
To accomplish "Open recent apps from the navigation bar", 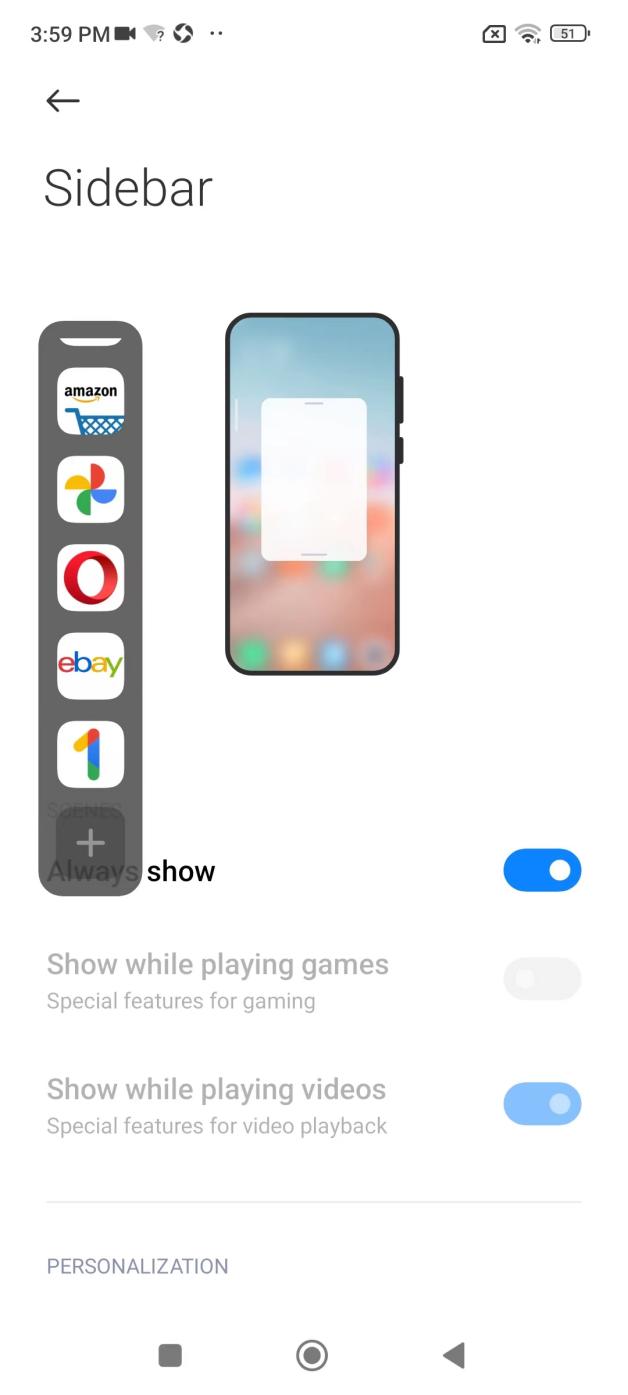I will click(170, 1355).
